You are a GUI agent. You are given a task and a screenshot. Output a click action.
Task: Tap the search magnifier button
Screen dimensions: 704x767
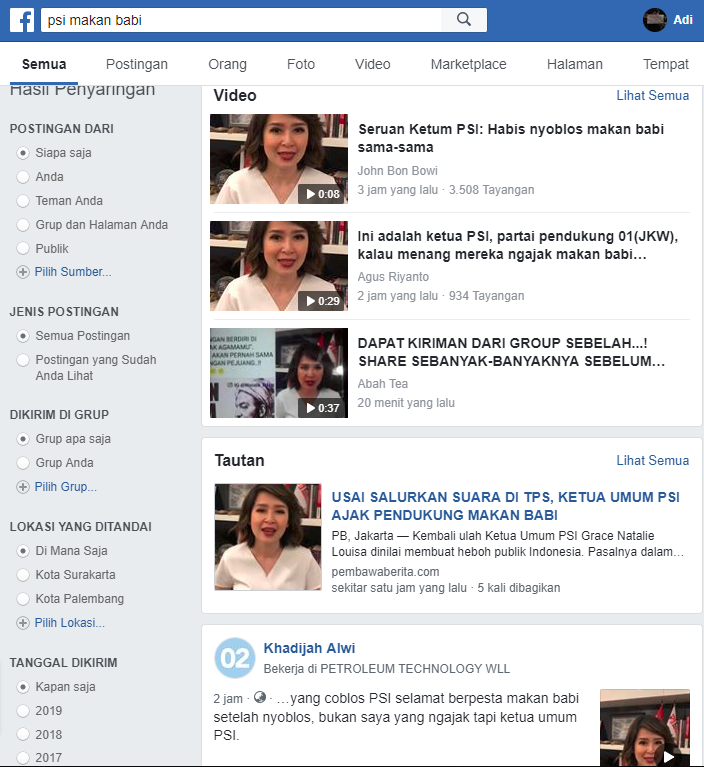463,19
